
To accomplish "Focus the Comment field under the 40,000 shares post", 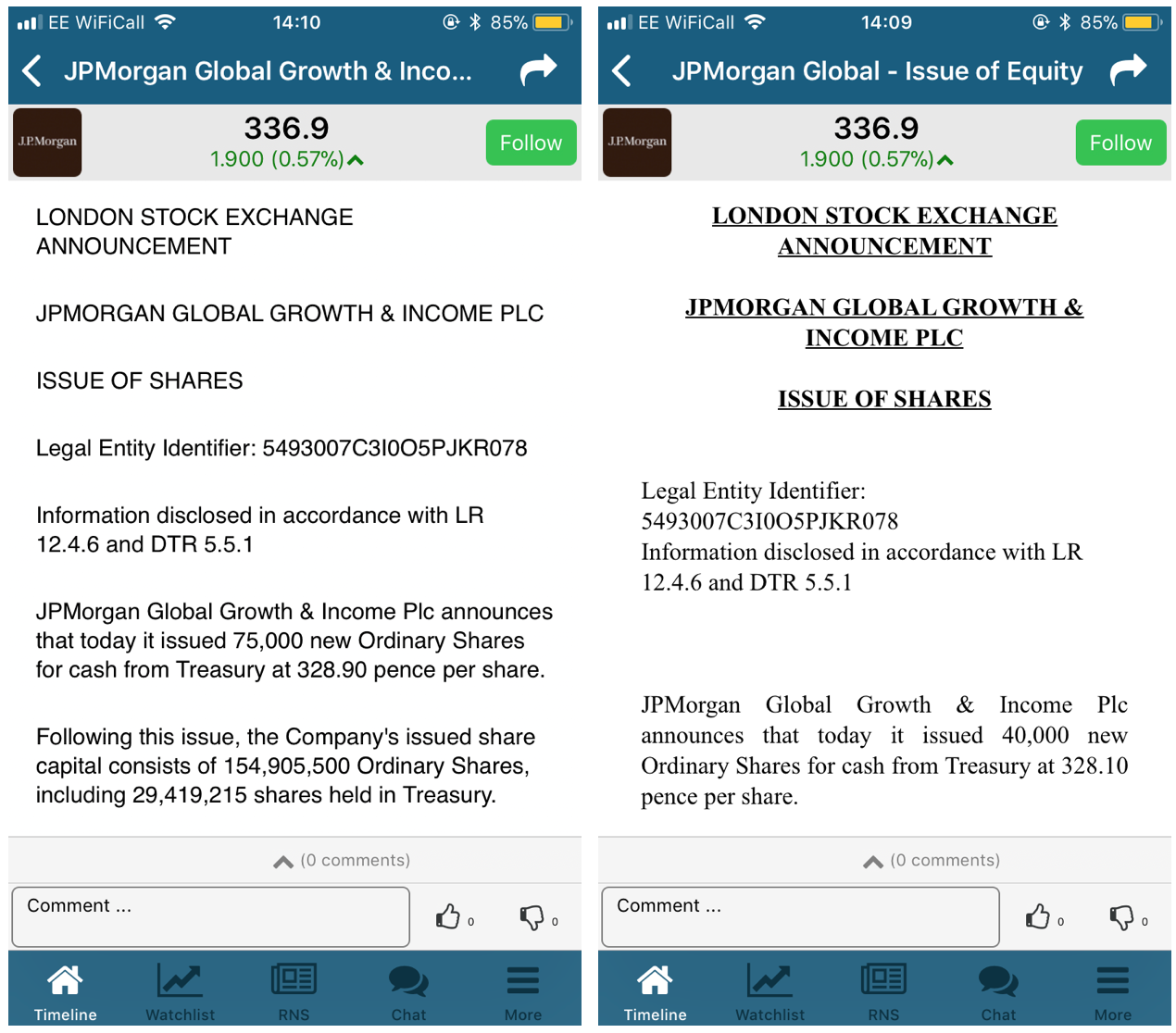I will (800, 916).
